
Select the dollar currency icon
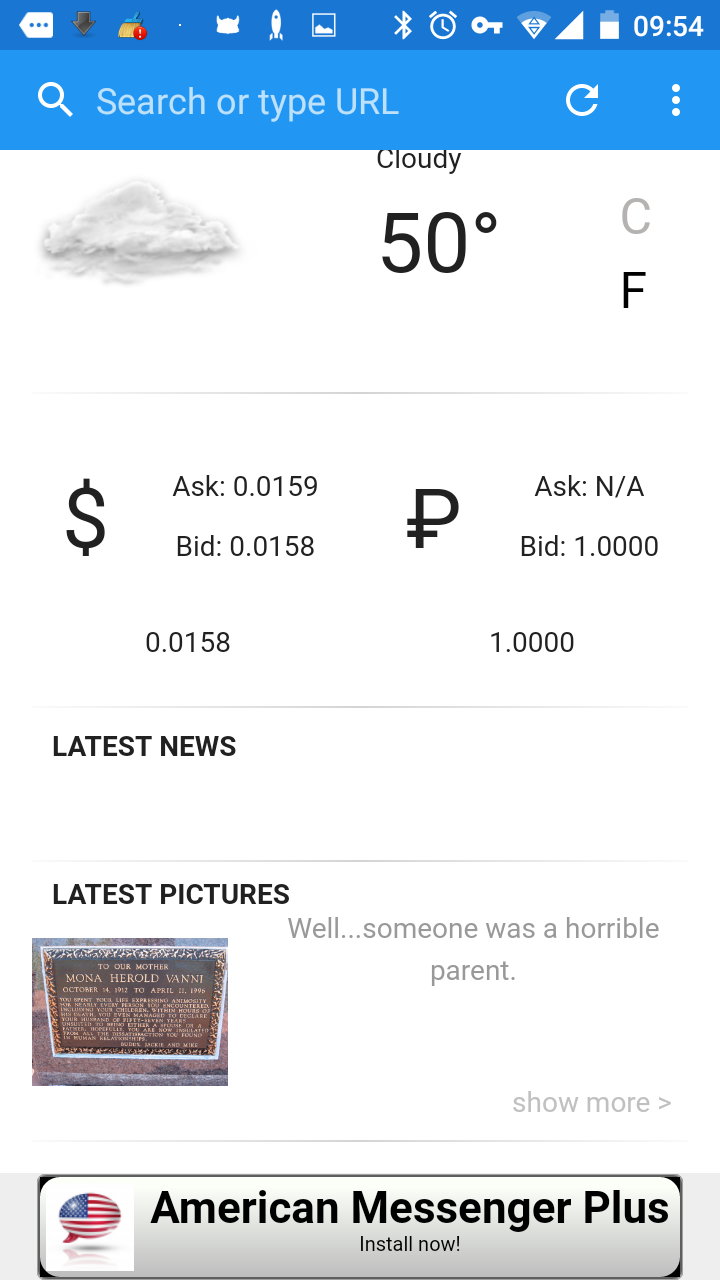tap(86, 516)
